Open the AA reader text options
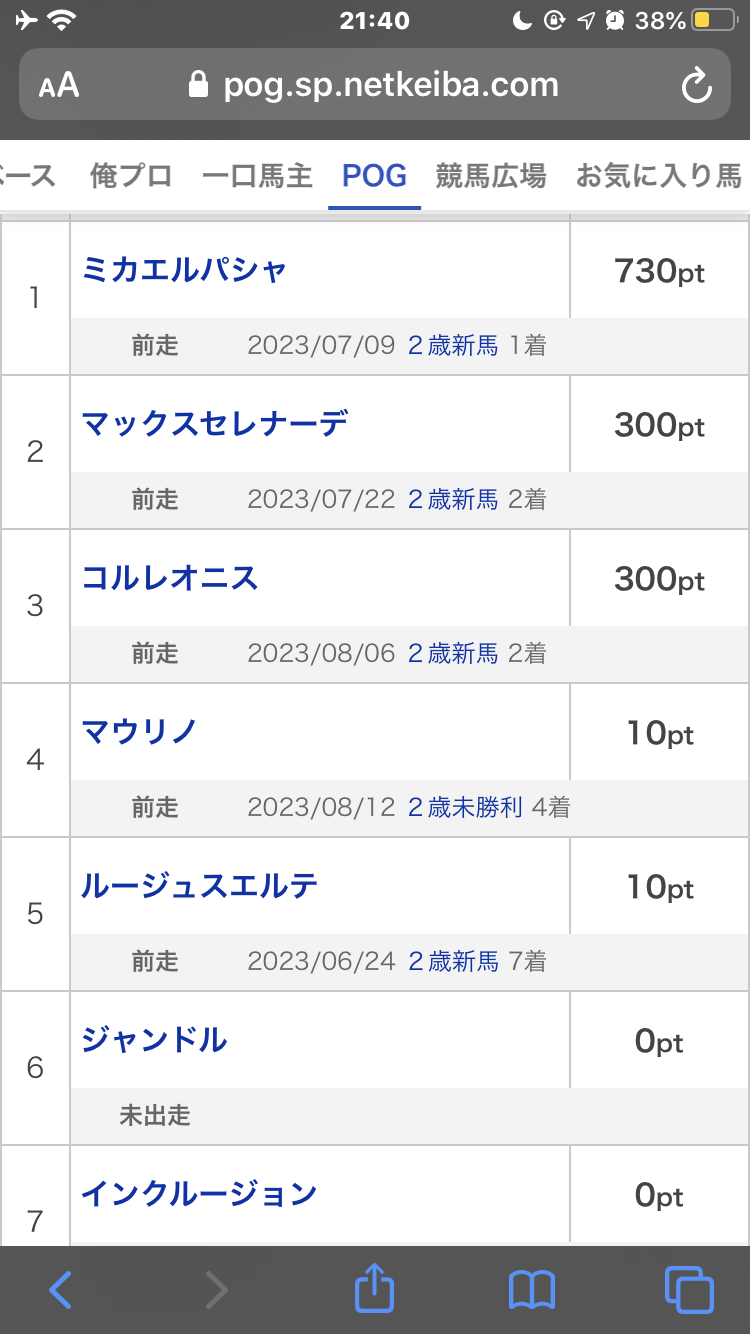Image resolution: width=750 pixels, height=1334 pixels. pos(59,86)
